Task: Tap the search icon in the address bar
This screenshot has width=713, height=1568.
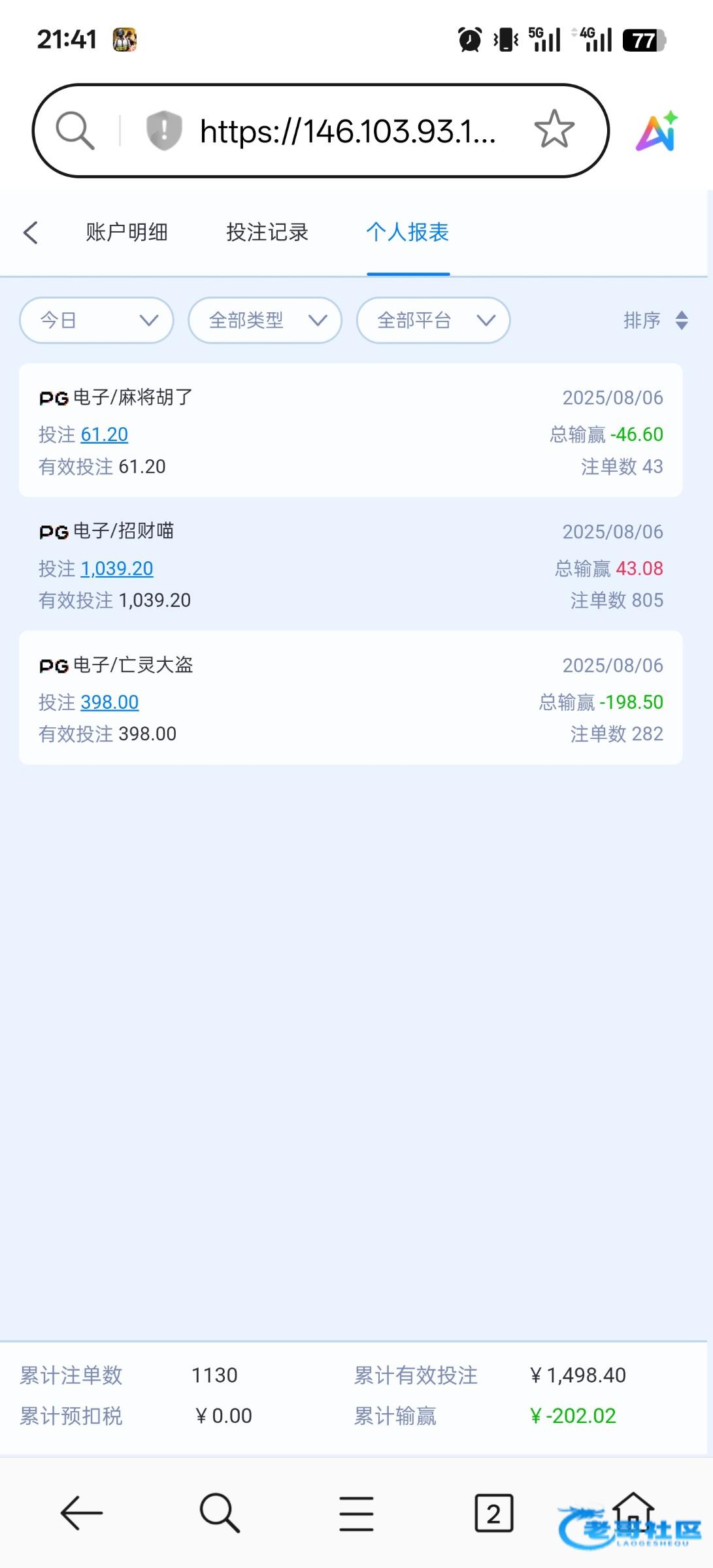Action: 75,130
